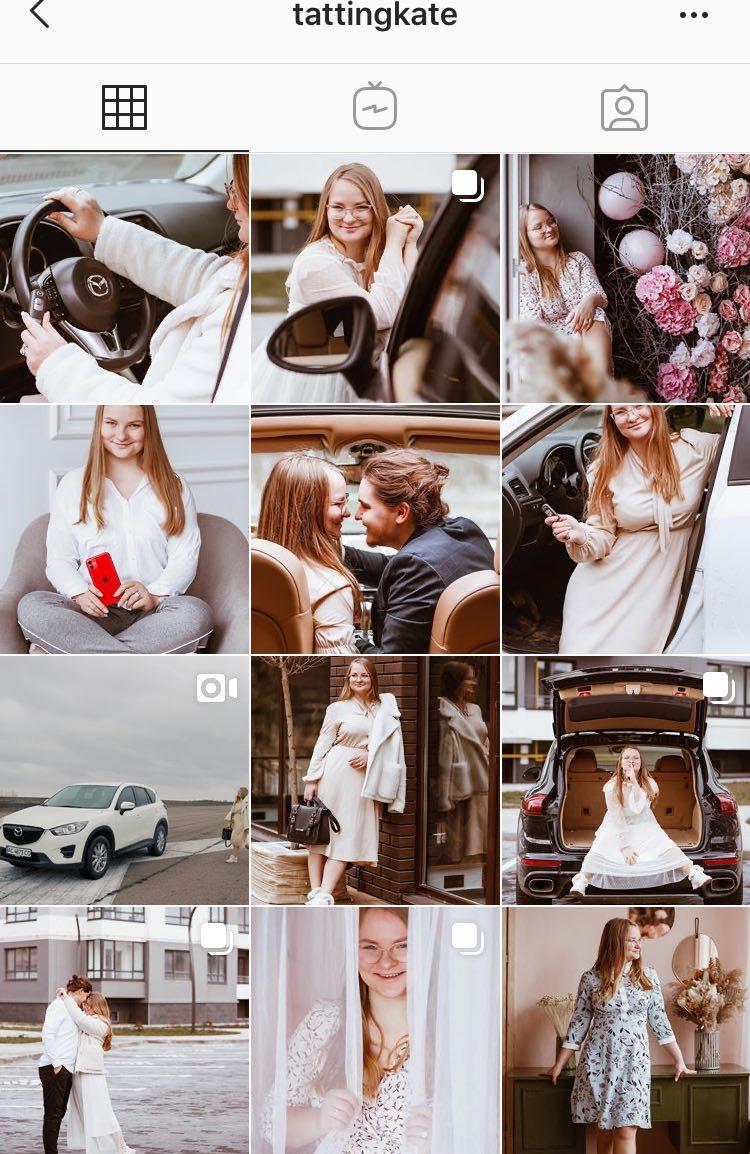Screen dimensions: 750x1154
Task: Open post of woman by car side mirror
Action: (x=375, y=279)
